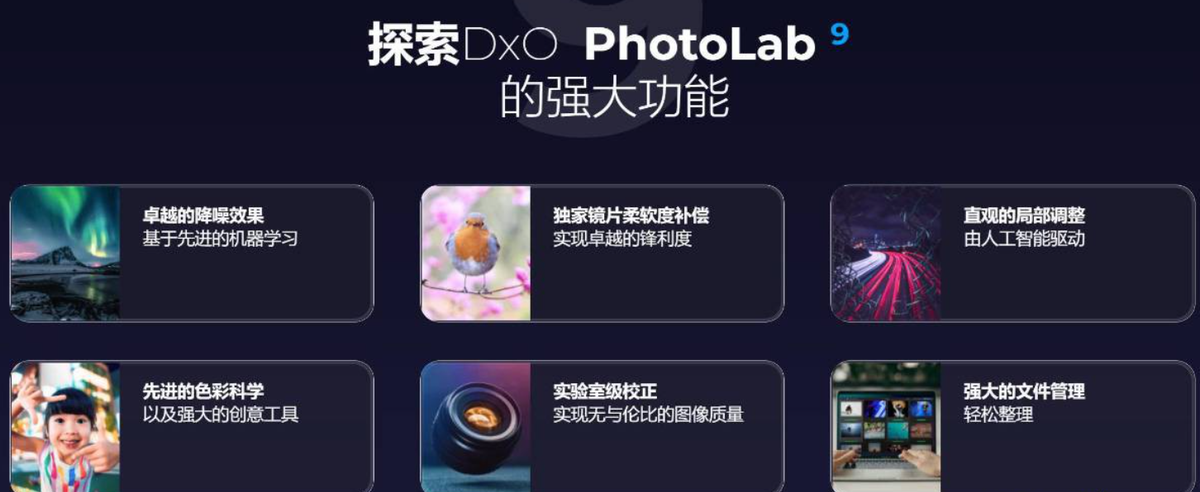Viewport: 1200px width, 492px height.
Task: Open the 实验室级校正 card
Action: 601,426
